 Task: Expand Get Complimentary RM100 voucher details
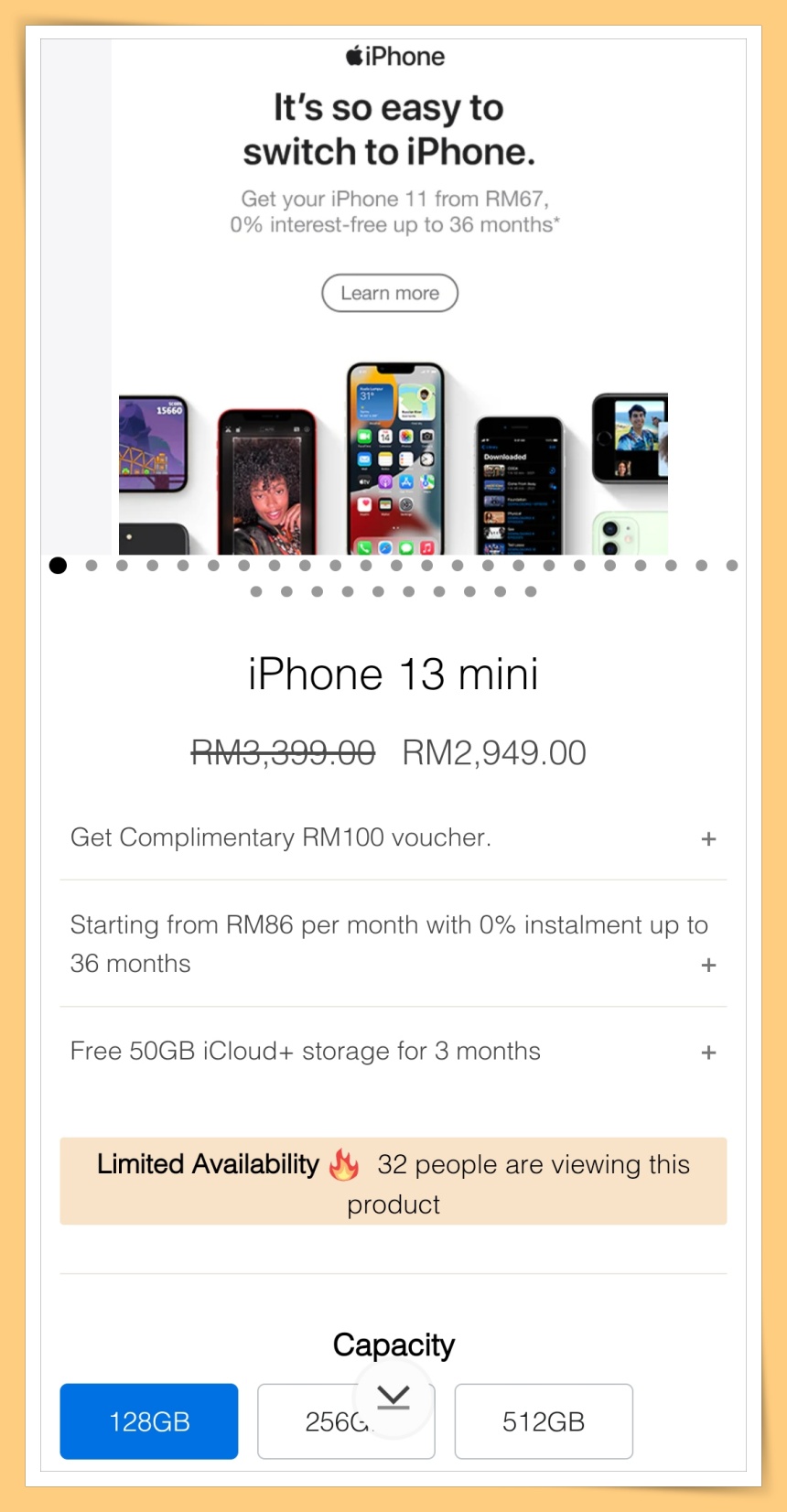707,838
